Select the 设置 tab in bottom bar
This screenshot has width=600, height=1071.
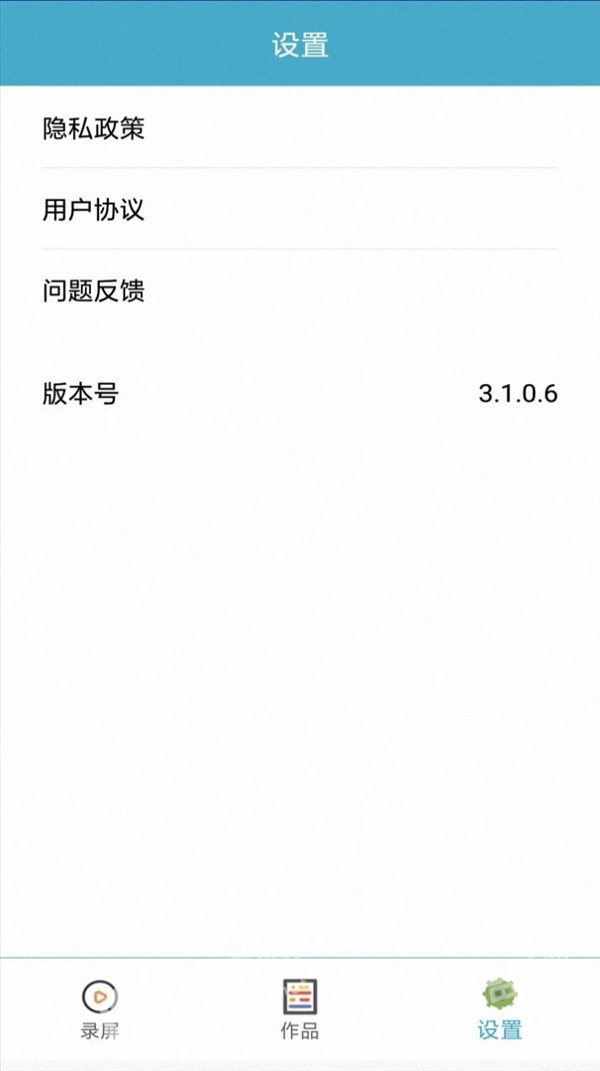pyautogui.click(x=500, y=1010)
